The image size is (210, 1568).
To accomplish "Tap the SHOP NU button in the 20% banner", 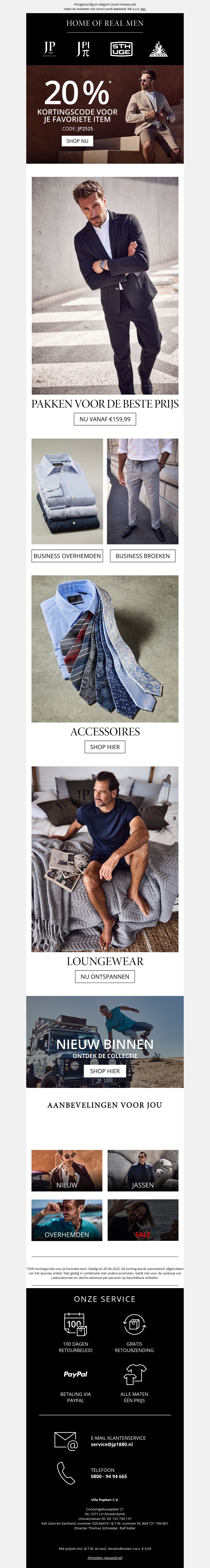I will (77, 141).
